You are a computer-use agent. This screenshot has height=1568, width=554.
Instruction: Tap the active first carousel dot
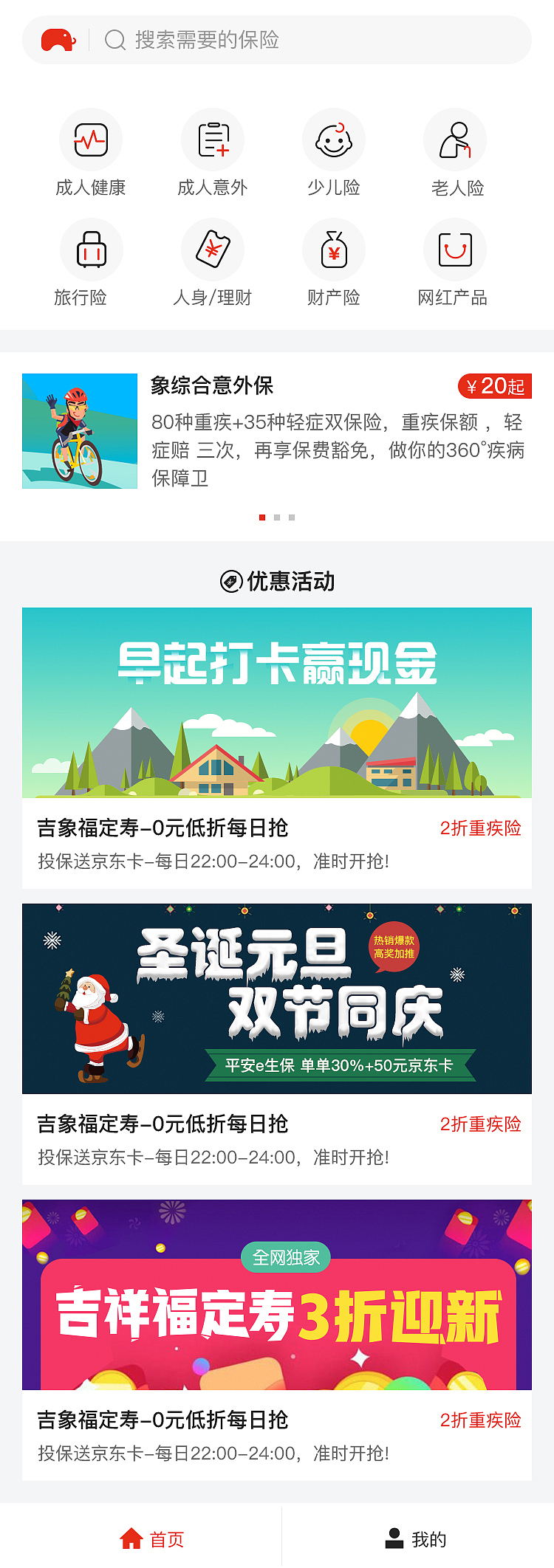[x=261, y=517]
